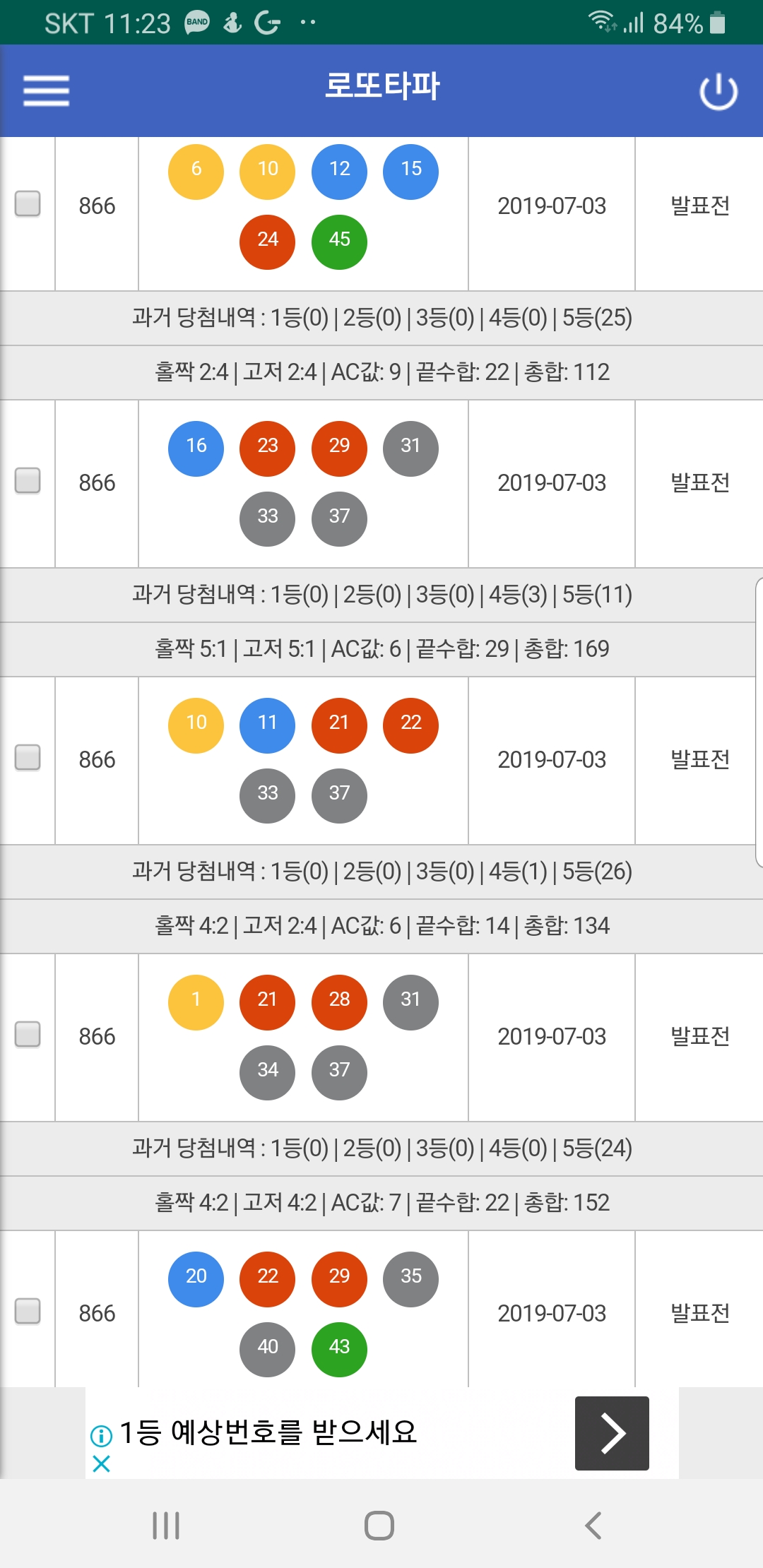Image resolution: width=763 pixels, height=1568 pixels.
Task: Open the hamburger drawer menu
Action: (x=46, y=91)
